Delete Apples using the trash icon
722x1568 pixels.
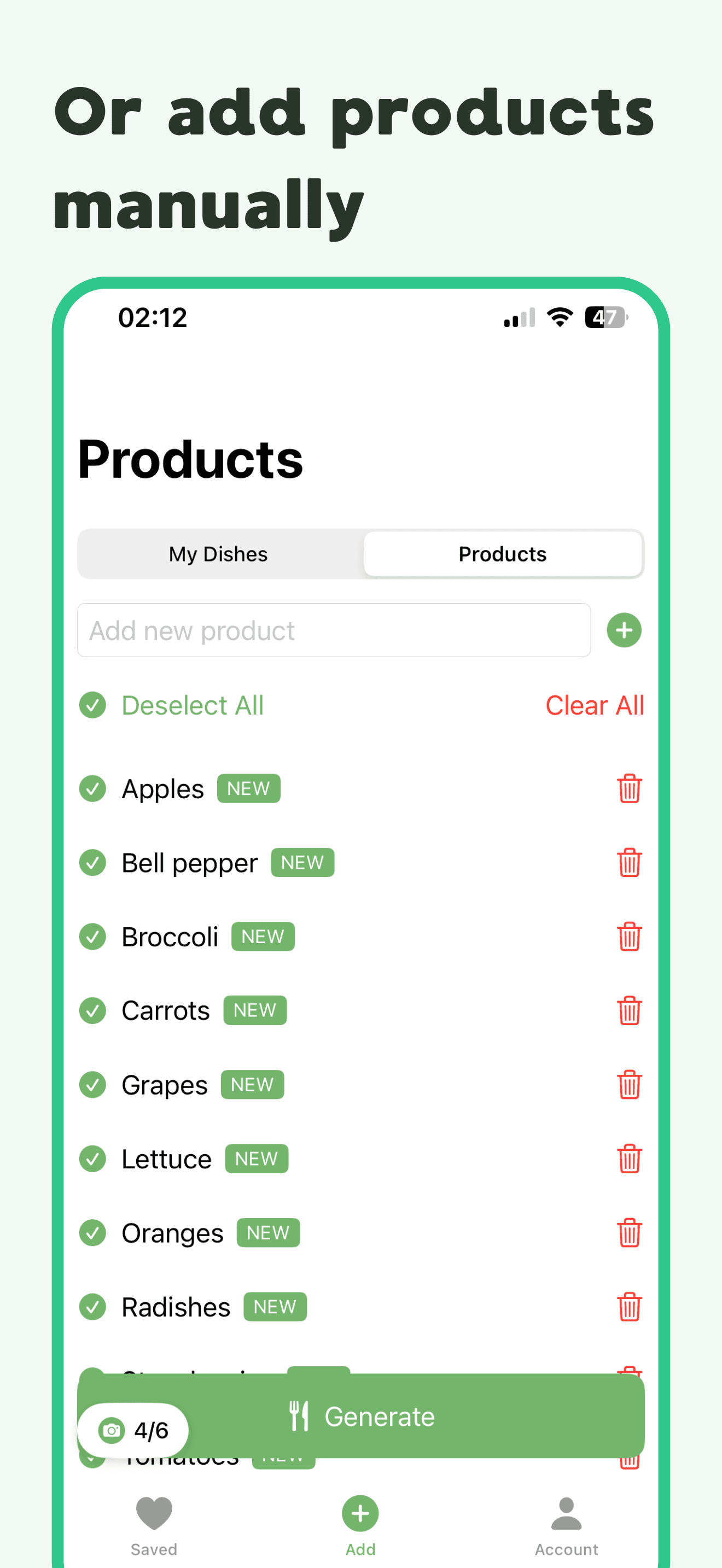click(x=629, y=788)
